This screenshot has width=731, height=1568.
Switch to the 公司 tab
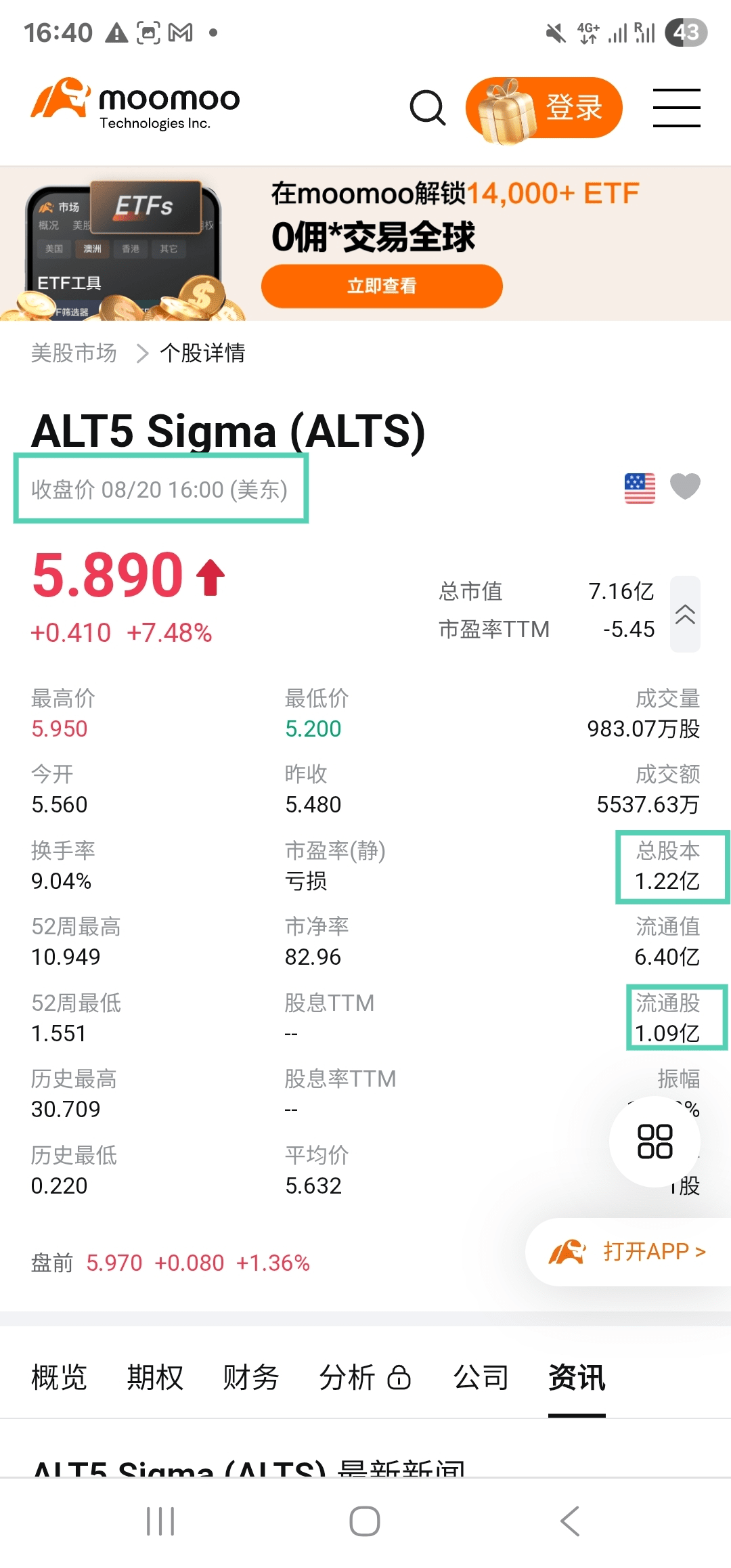(x=481, y=1378)
